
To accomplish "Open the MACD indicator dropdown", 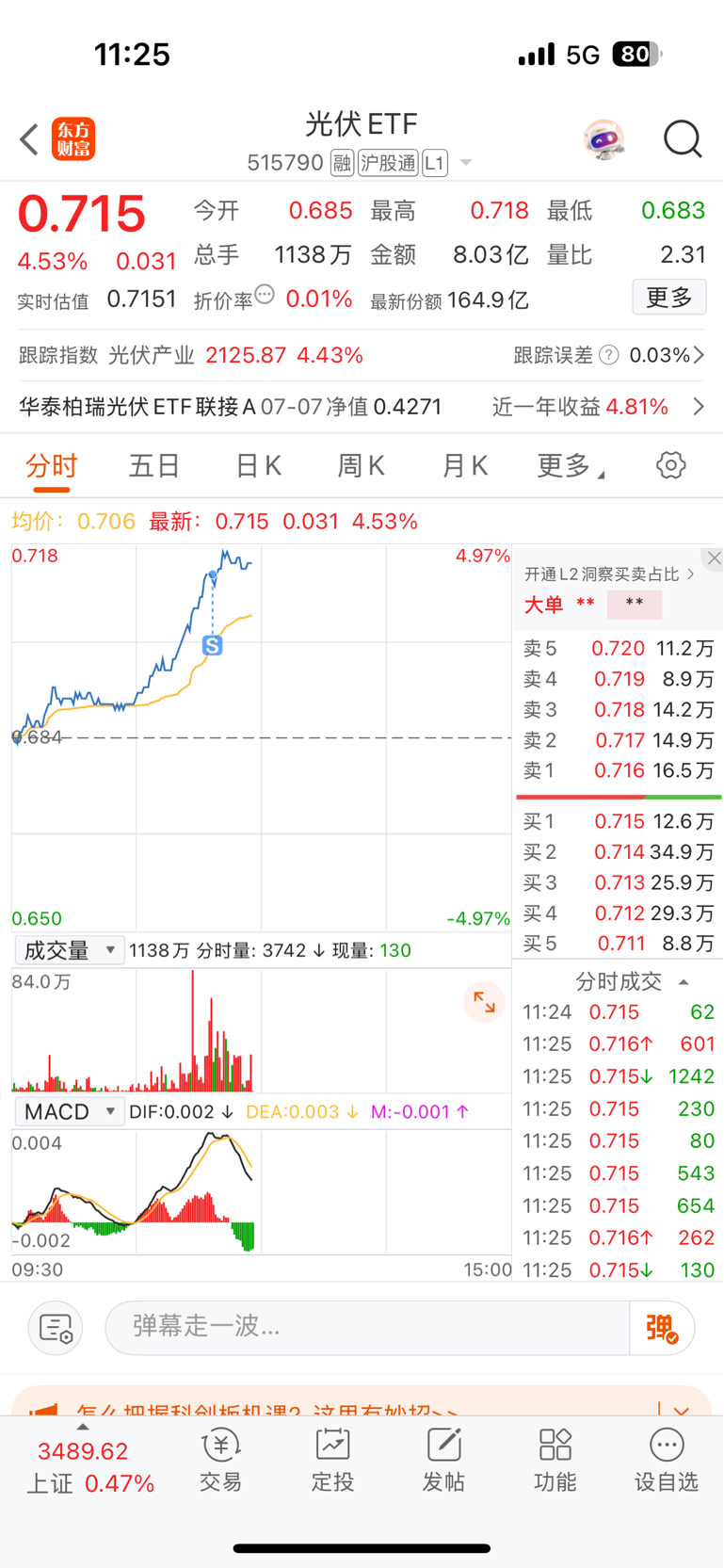I will click(x=69, y=1111).
